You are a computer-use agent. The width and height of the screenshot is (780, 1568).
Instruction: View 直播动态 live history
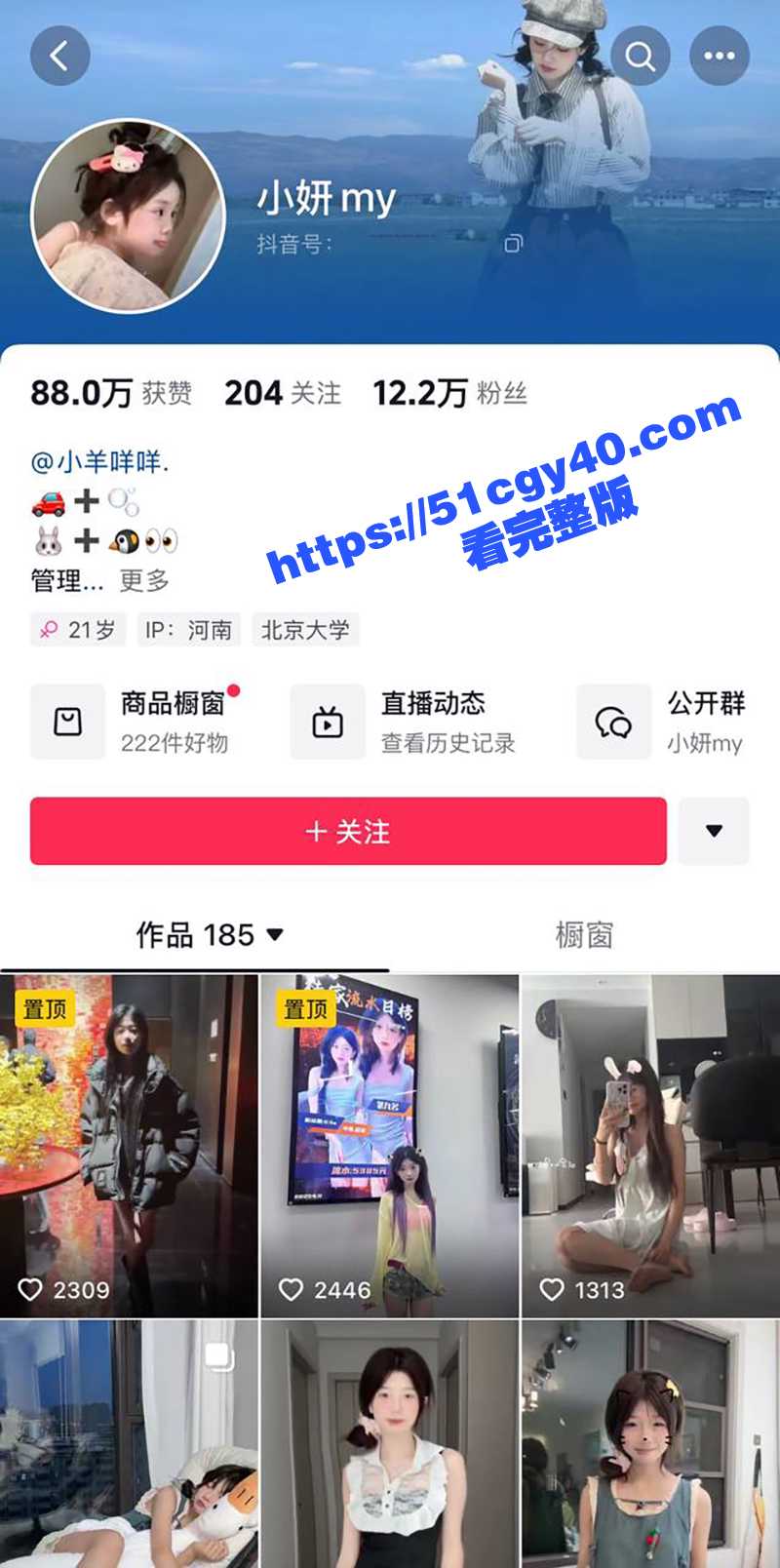pos(403,722)
